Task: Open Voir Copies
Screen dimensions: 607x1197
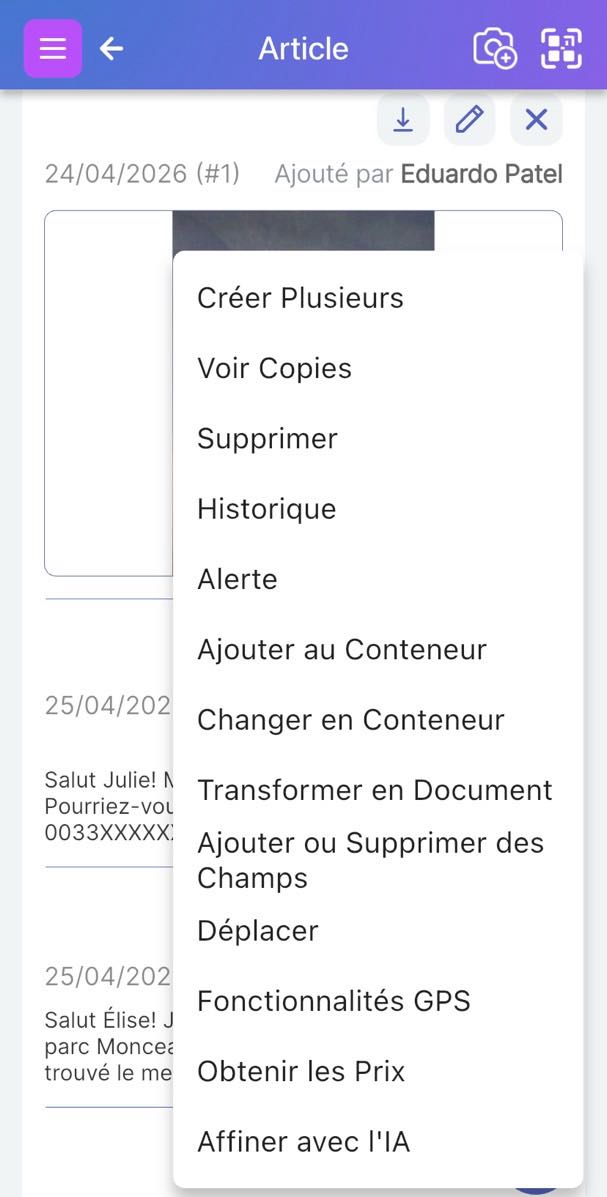Action: point(274,368)
